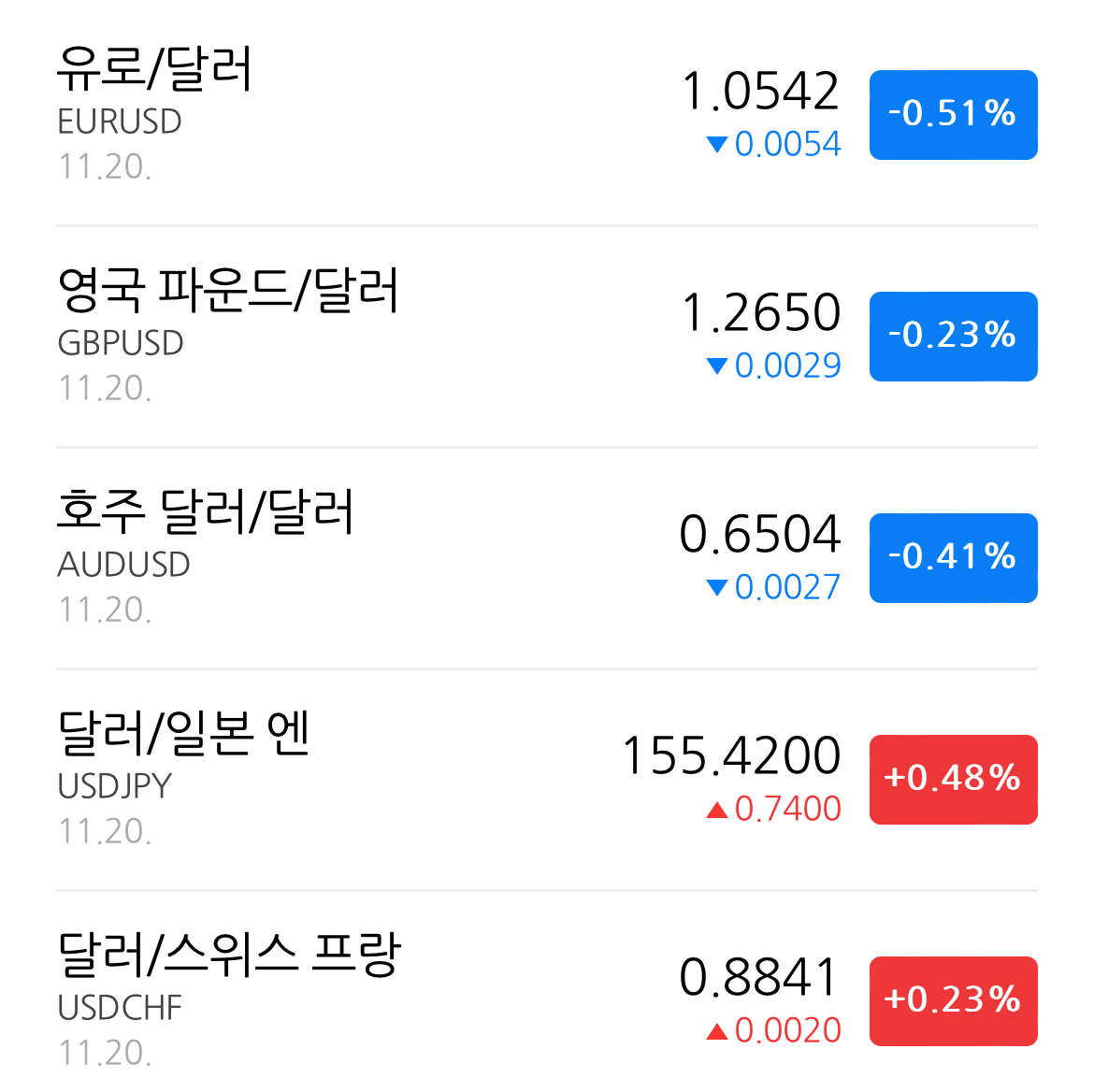Image resolution: width=1094 pixels, height=1092 pixels.
Task: Open 달러/스위스 프랑 USDCHF quote
Action: coord(547,992)
